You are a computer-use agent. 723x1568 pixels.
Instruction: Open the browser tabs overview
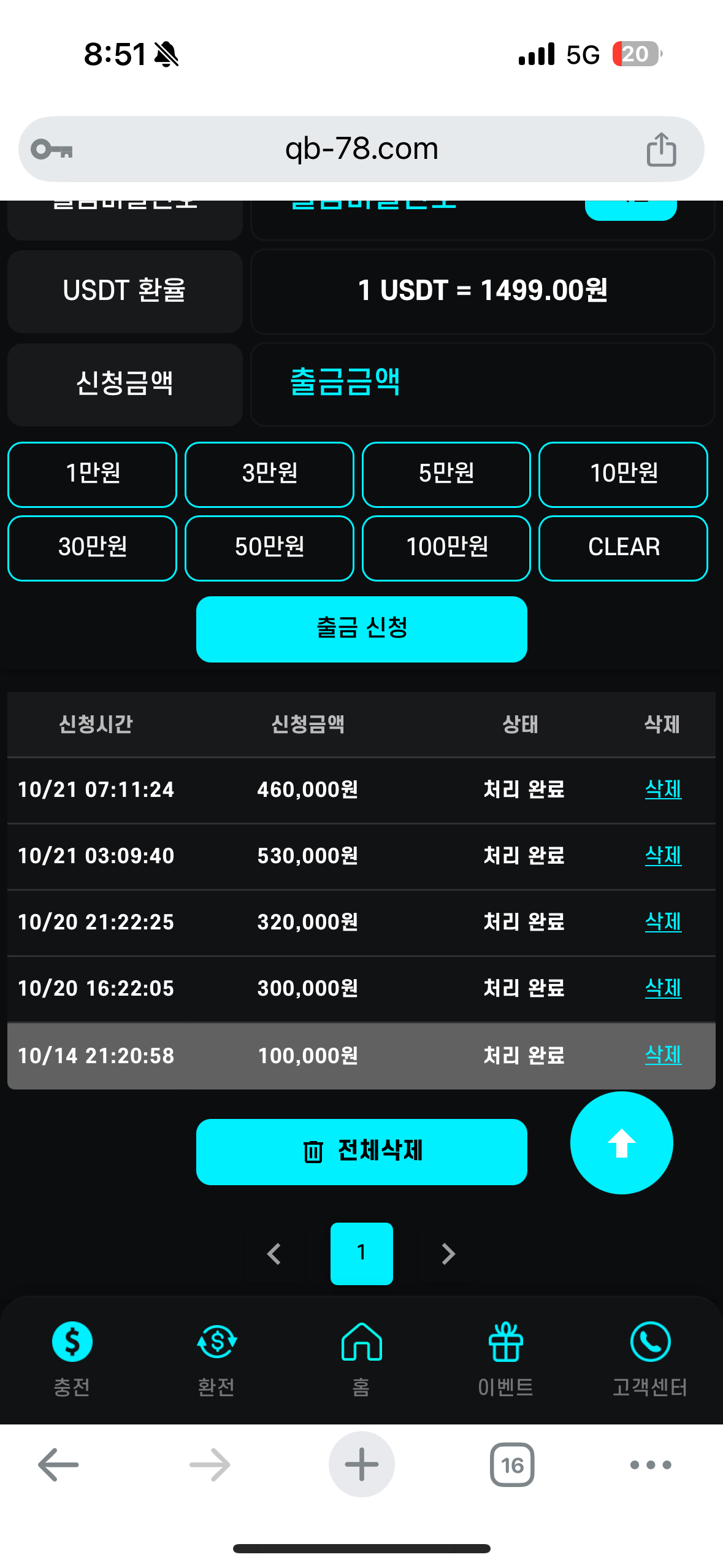click(x=512, y=1465)
